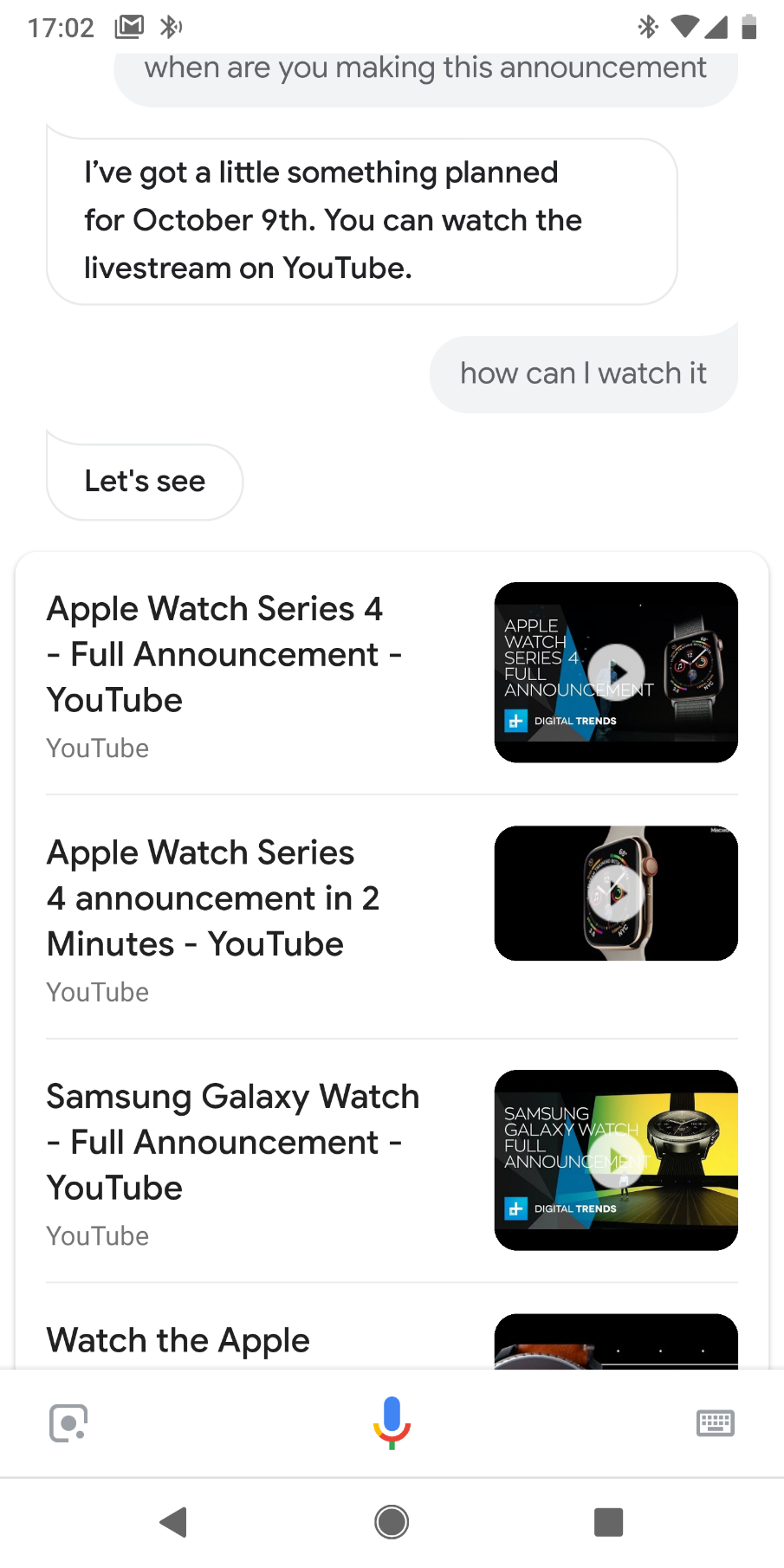The image size is (784, 1568).
Task: Open Apple Watch announcement in 2 Minutes result
Action: pos(213,898)
